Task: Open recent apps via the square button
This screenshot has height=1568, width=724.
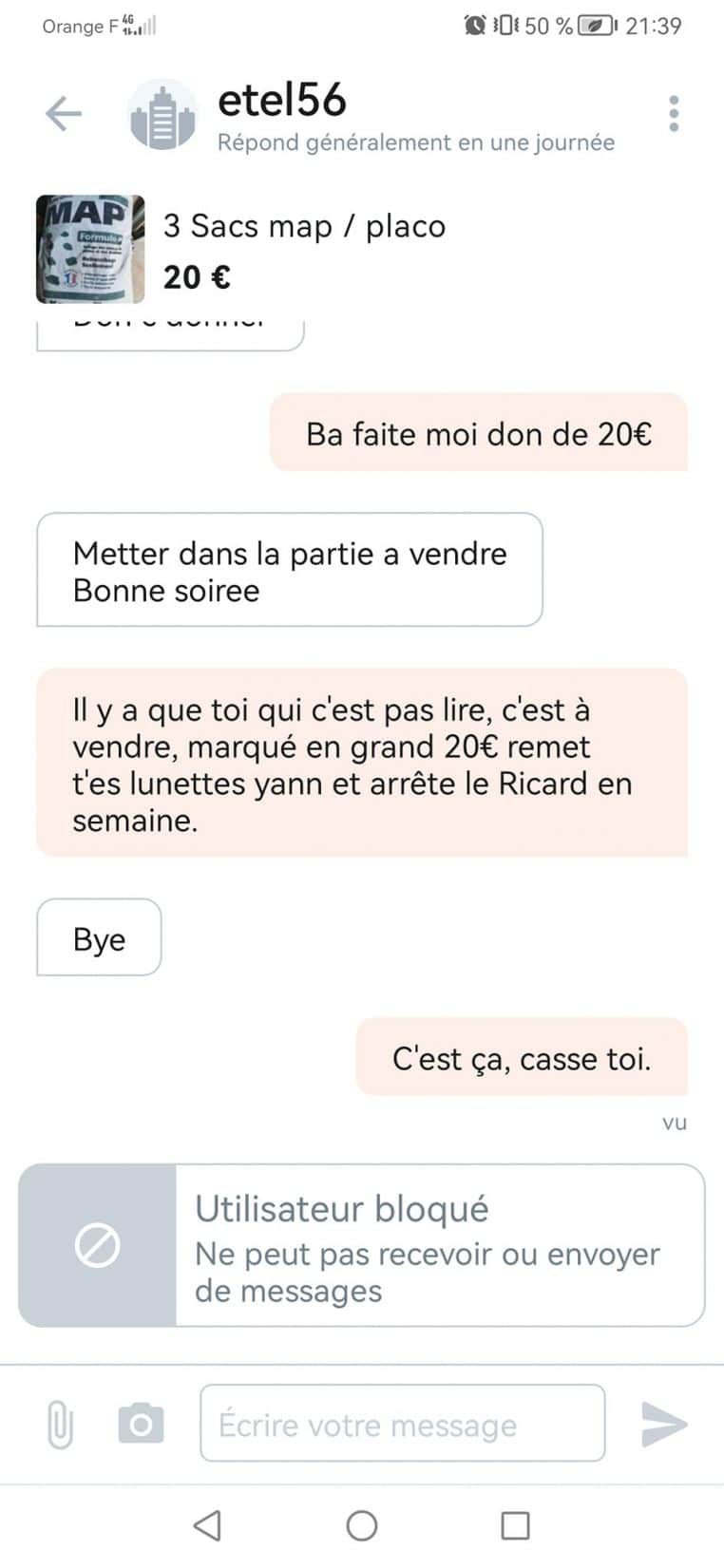Action: click(x=515, y=1525)
